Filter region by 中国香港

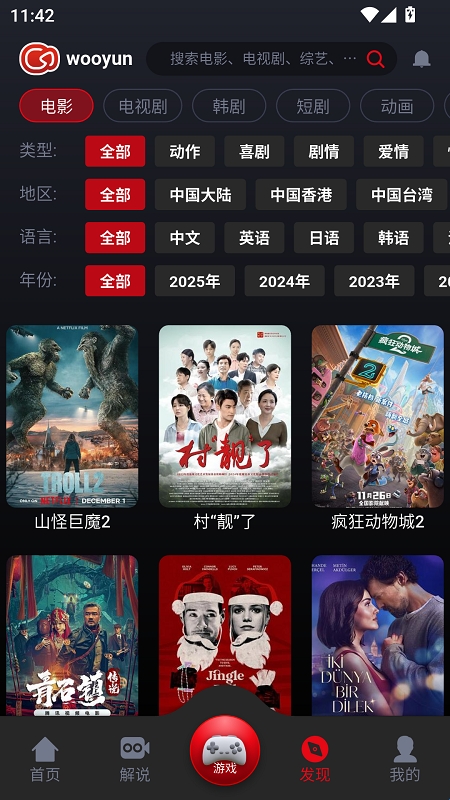[301, 194]
